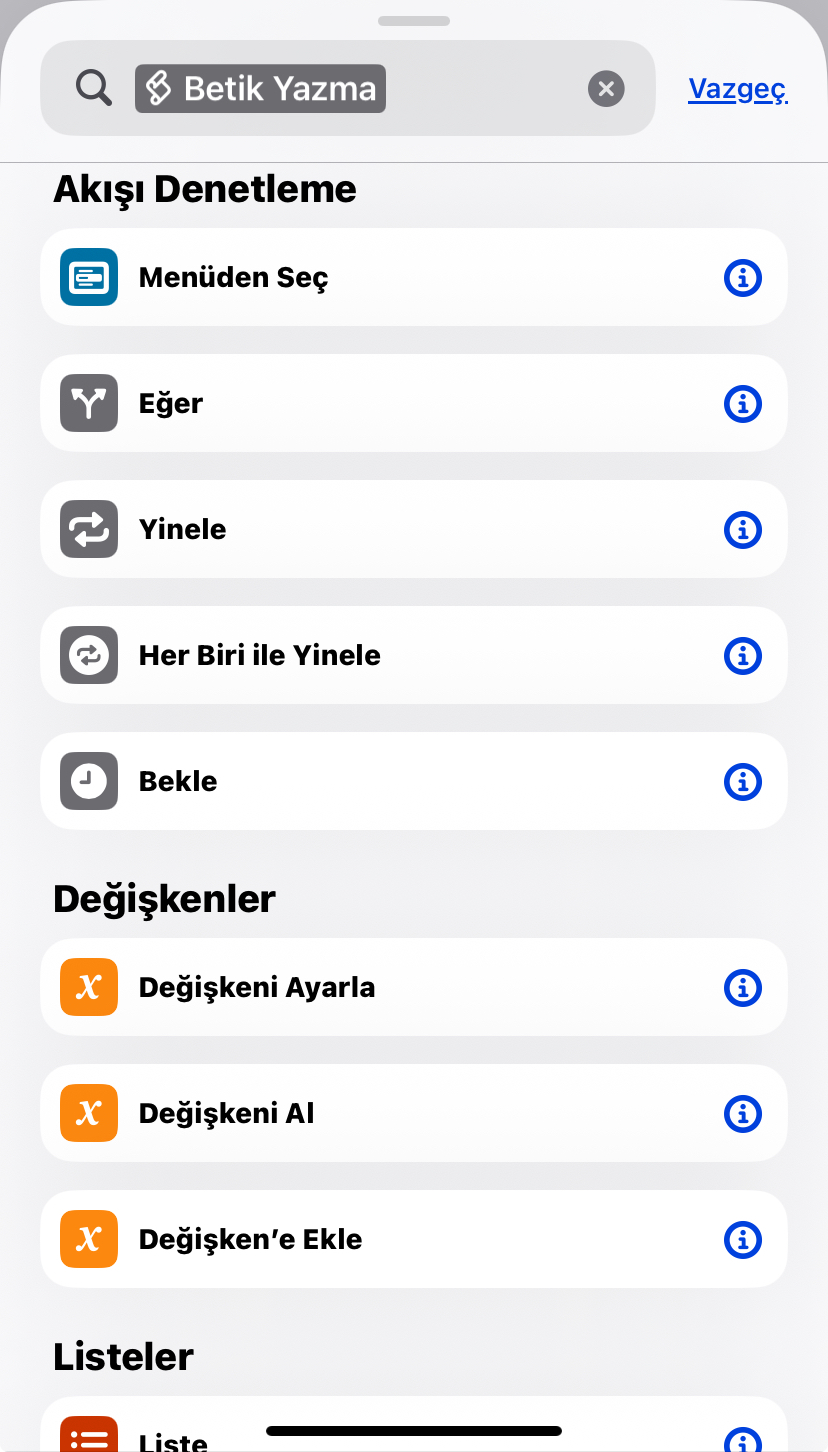Add the Değişkeni Al action
This screenshot has width=828, height=1452.
tap(414, 1113)
